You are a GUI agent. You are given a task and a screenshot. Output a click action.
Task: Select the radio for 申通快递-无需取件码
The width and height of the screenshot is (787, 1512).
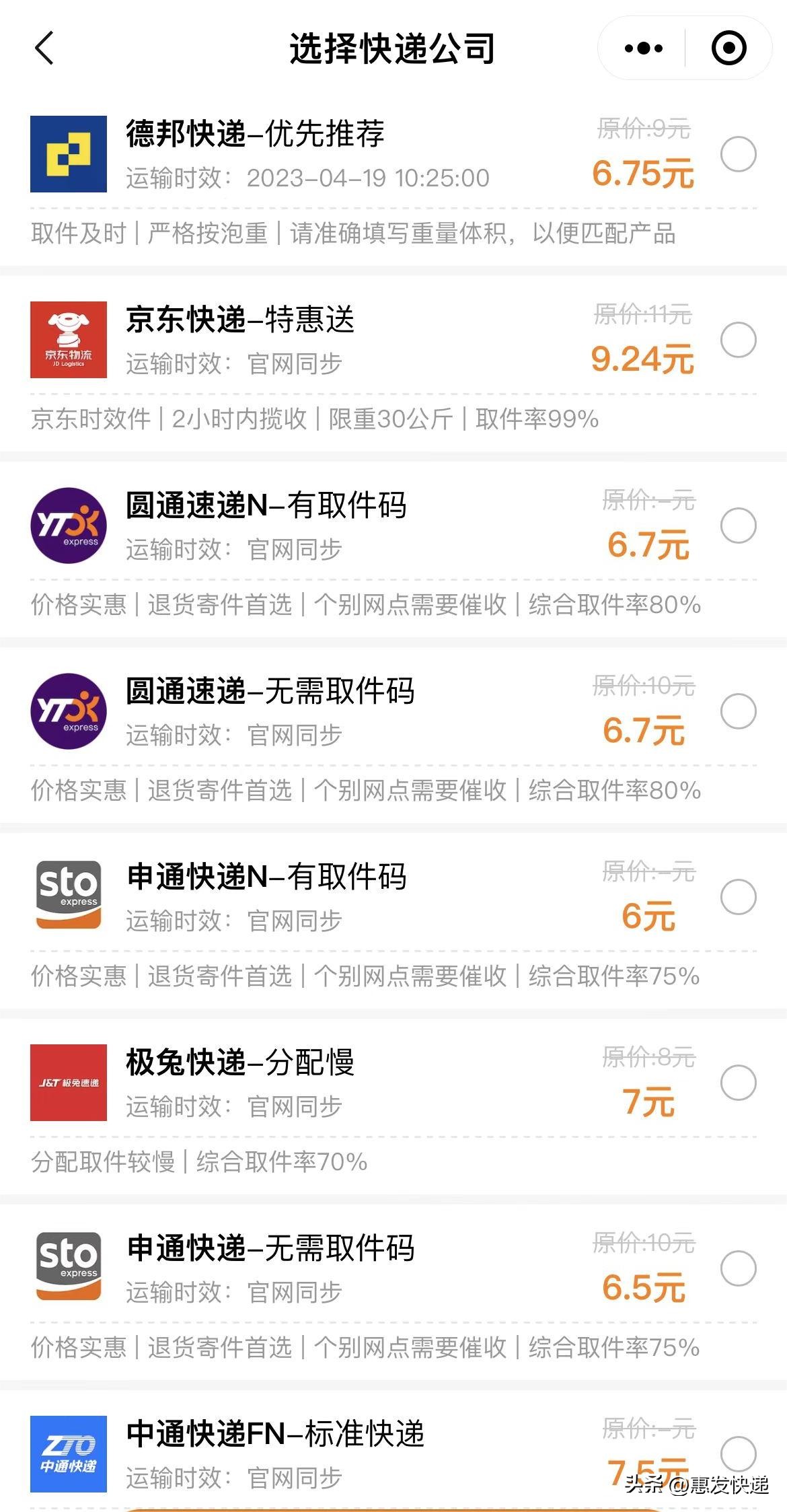738,1268
